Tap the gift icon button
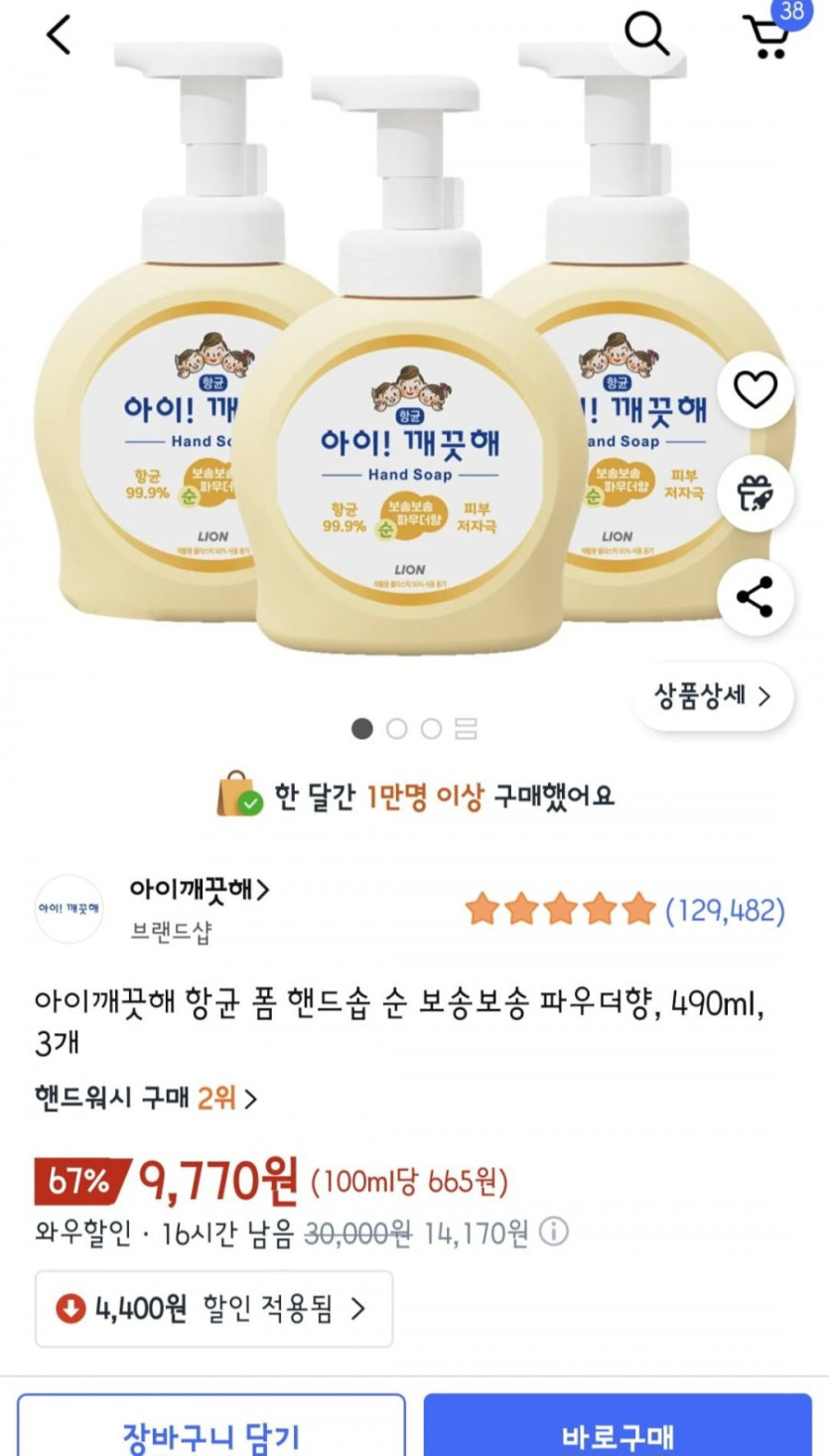This screenshot has height=1456, width=829. coord(755,494)
